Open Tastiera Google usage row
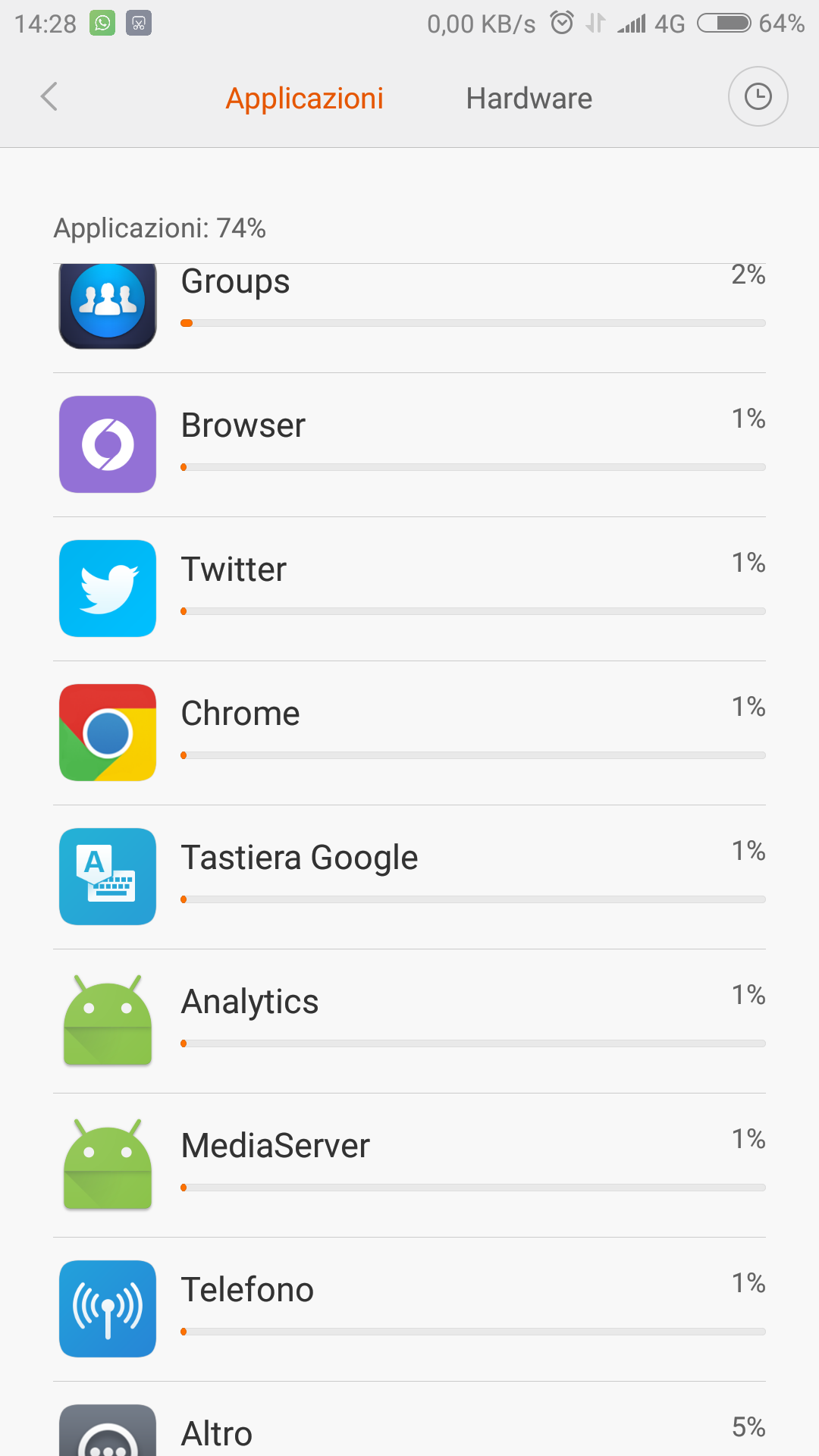The width and height of the screenshot is (819, 1456). [409, 877]
